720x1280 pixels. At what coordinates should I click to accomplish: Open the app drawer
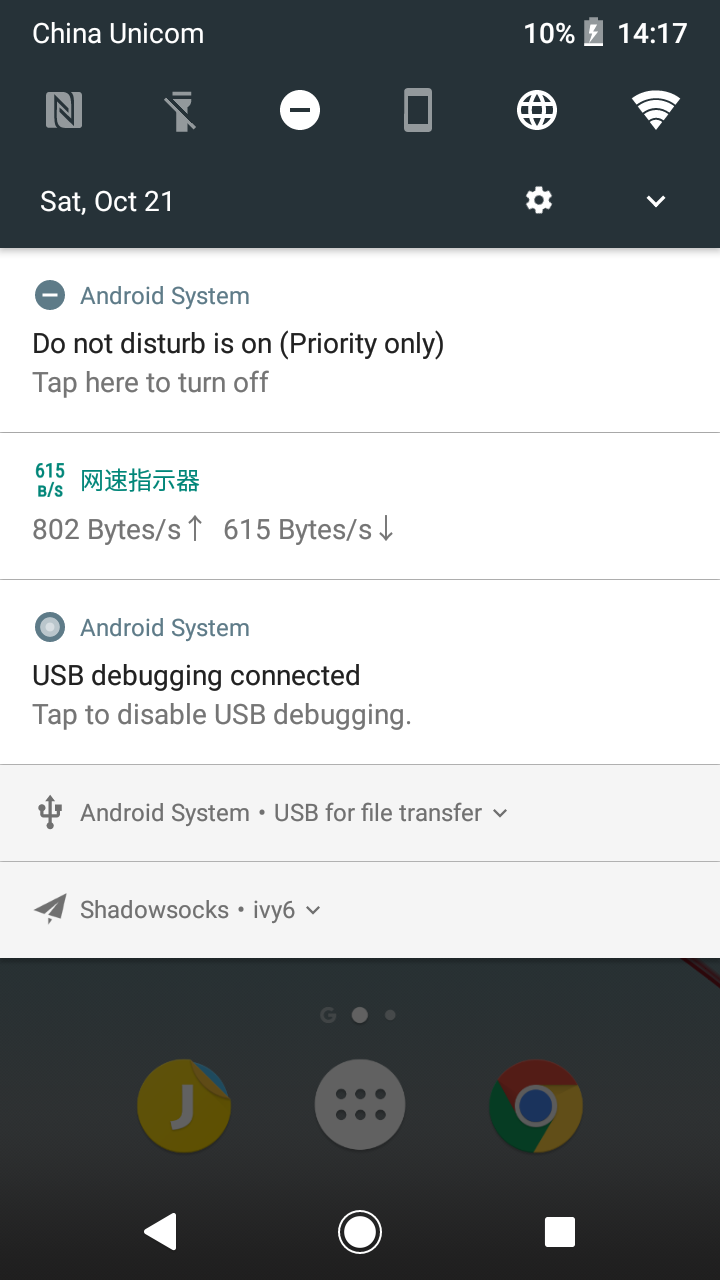coord(360,1106)
